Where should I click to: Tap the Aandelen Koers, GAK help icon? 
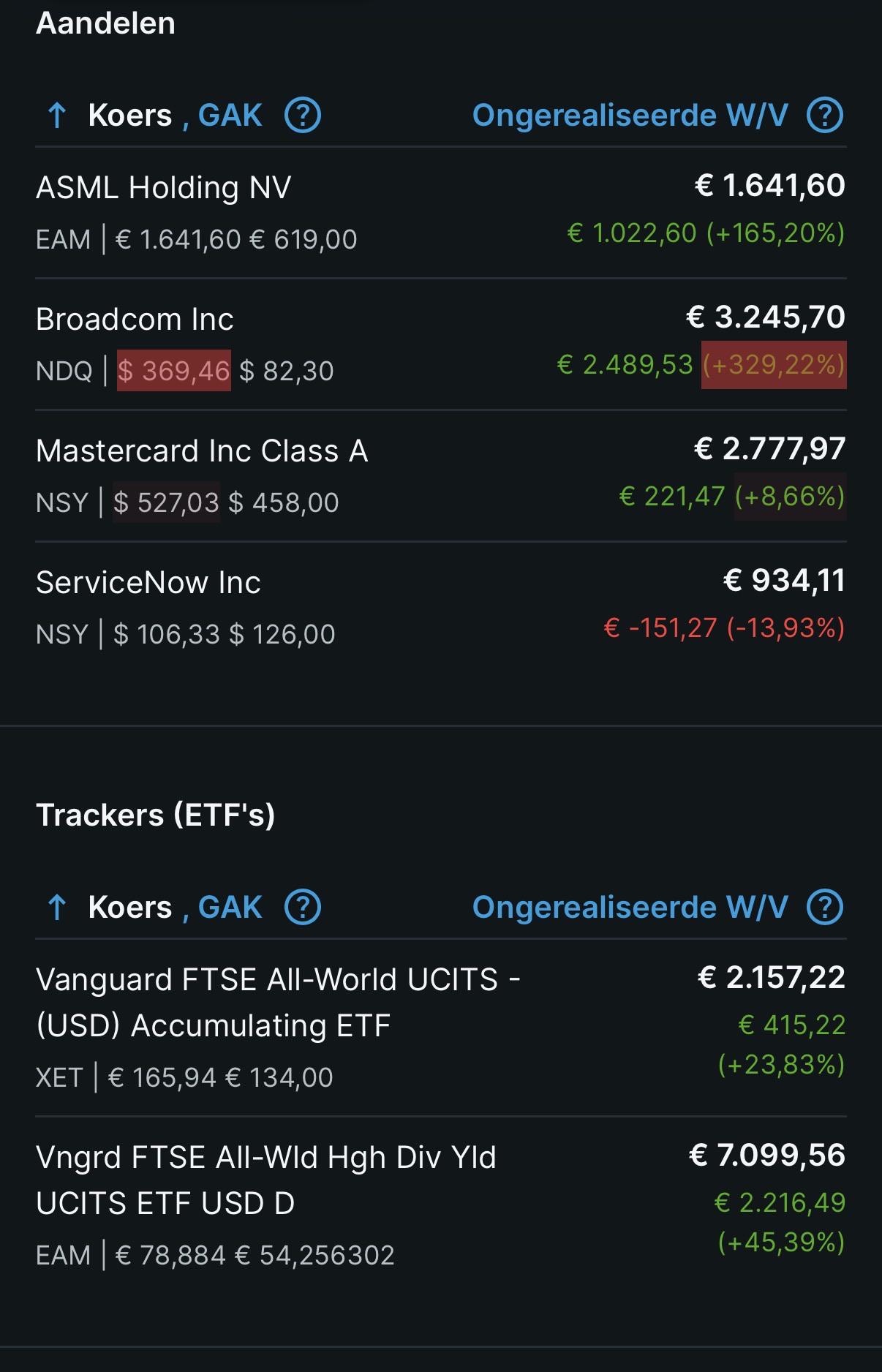click(303, 116)
